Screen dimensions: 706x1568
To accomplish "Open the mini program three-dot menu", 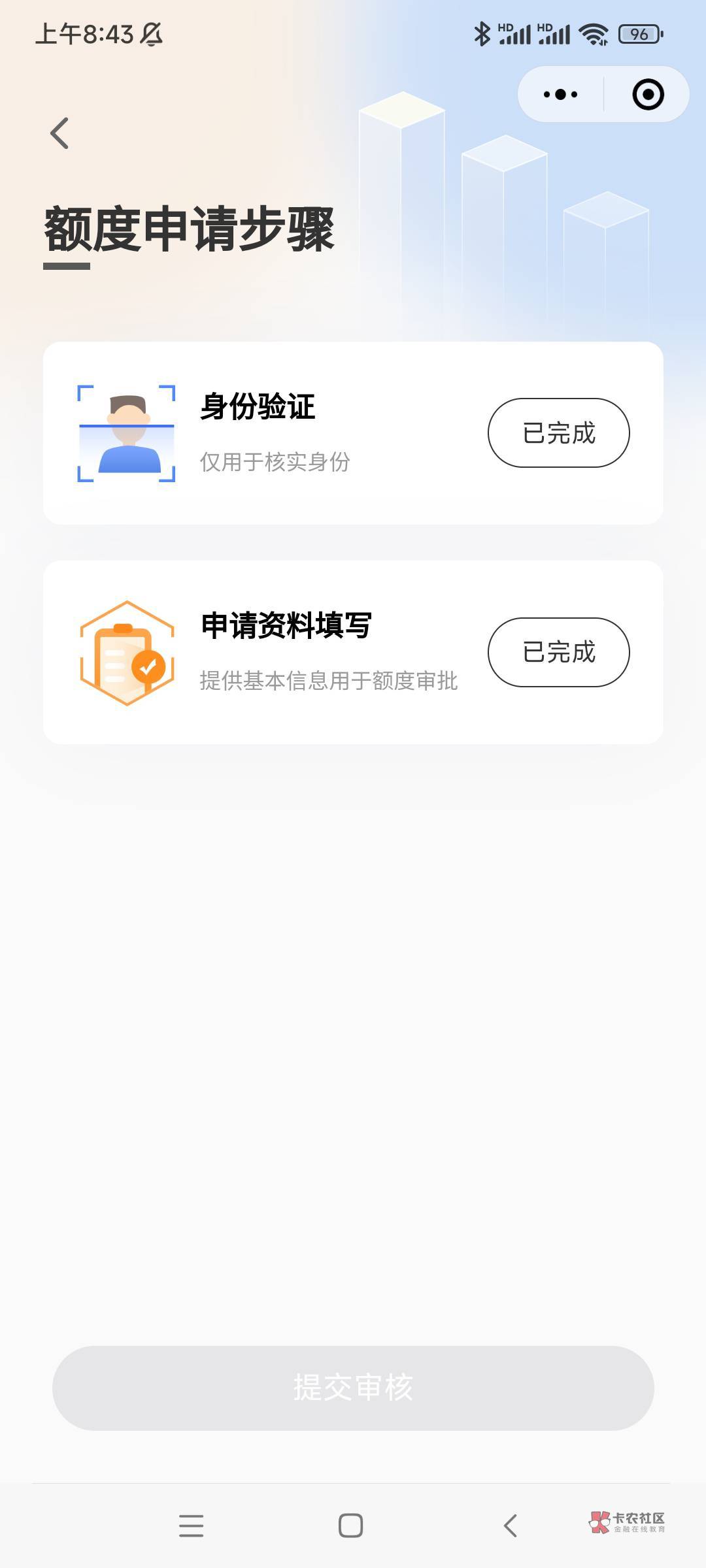I will coord(560,94).
